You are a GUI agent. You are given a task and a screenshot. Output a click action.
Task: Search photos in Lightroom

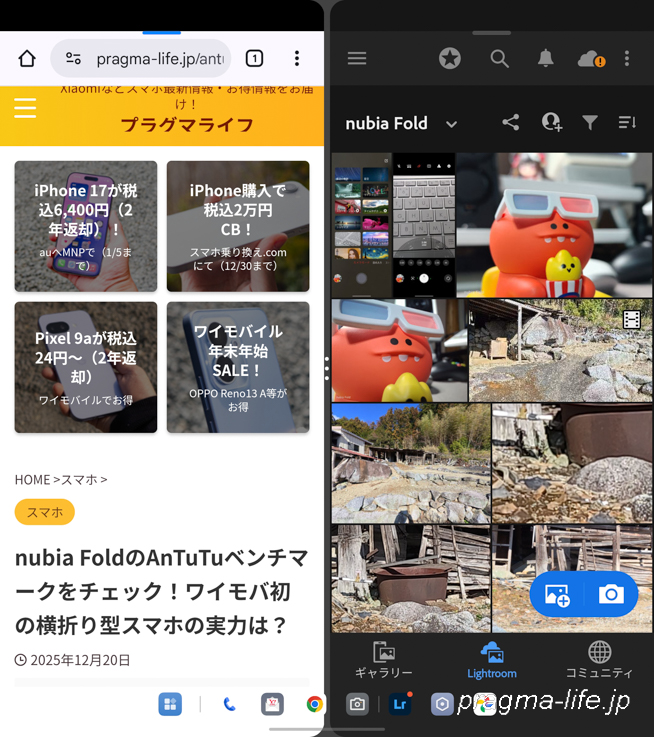499,58
